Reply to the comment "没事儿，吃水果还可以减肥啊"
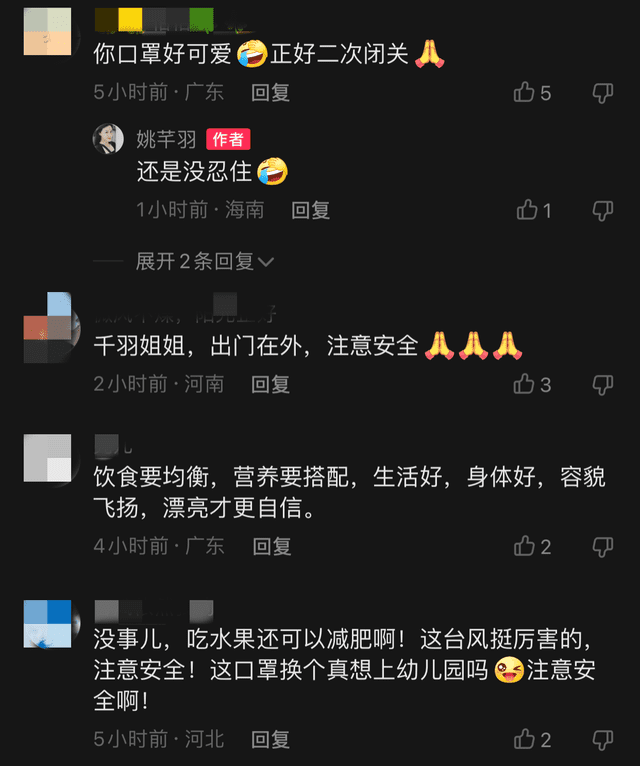Viewport: 640px width, 766px height. coord(270,740)
